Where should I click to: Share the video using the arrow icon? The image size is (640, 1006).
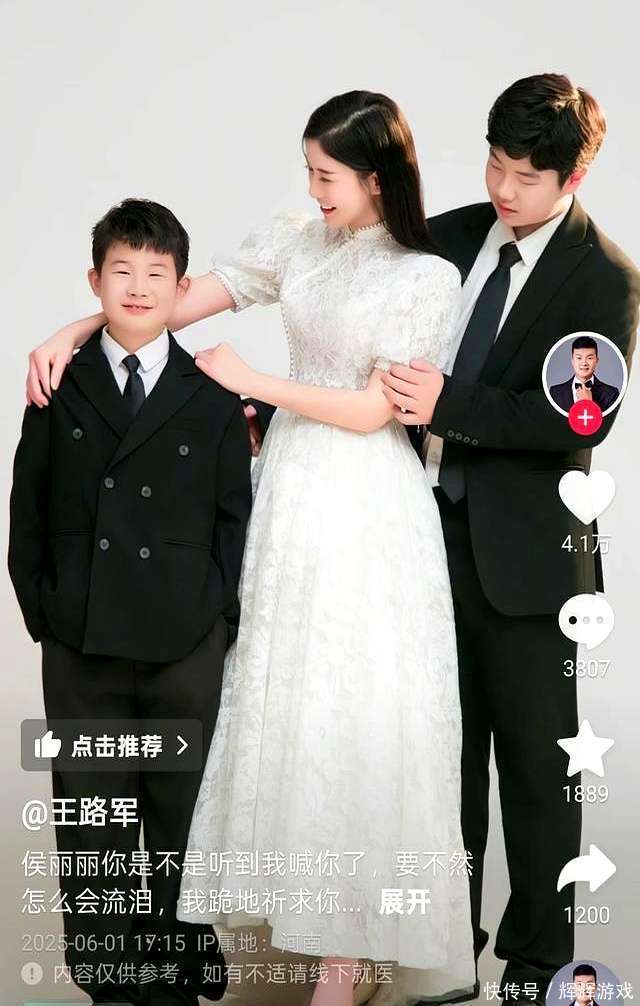click(586, 869)
